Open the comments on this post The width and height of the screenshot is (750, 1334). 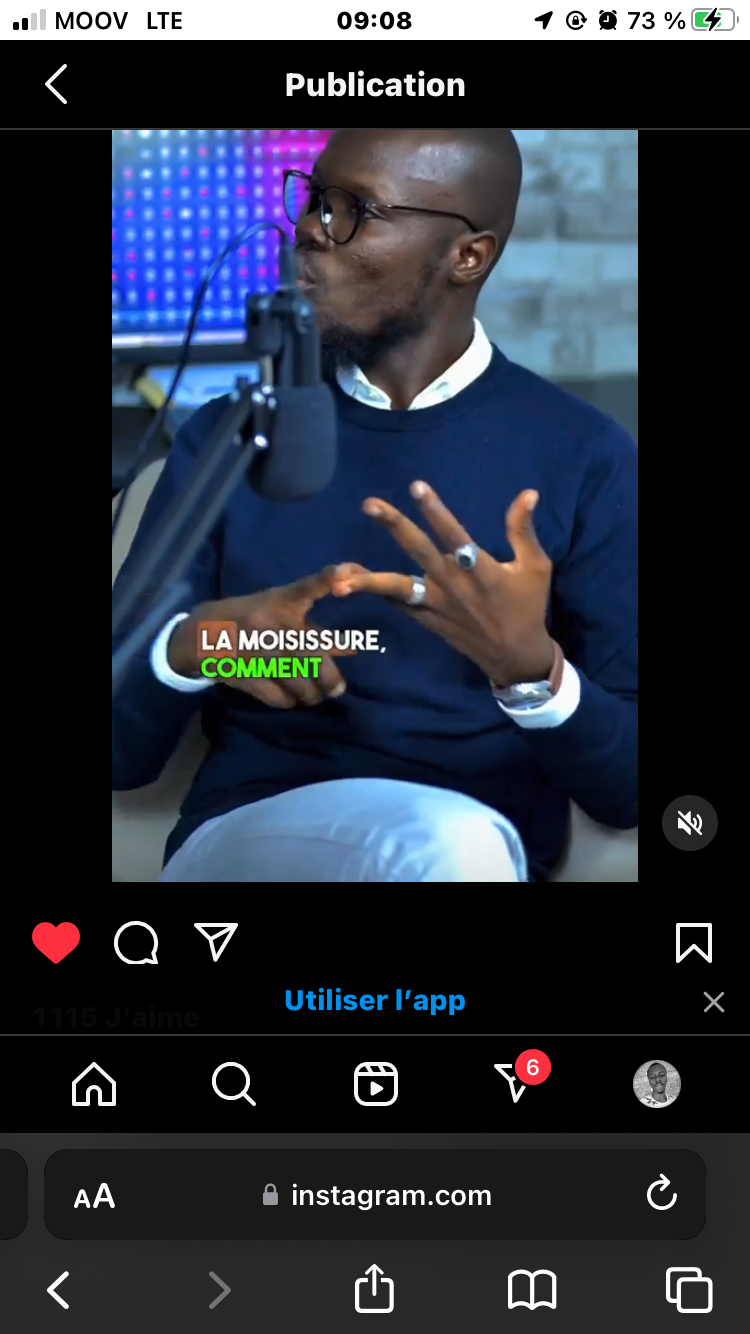point(136,943)
